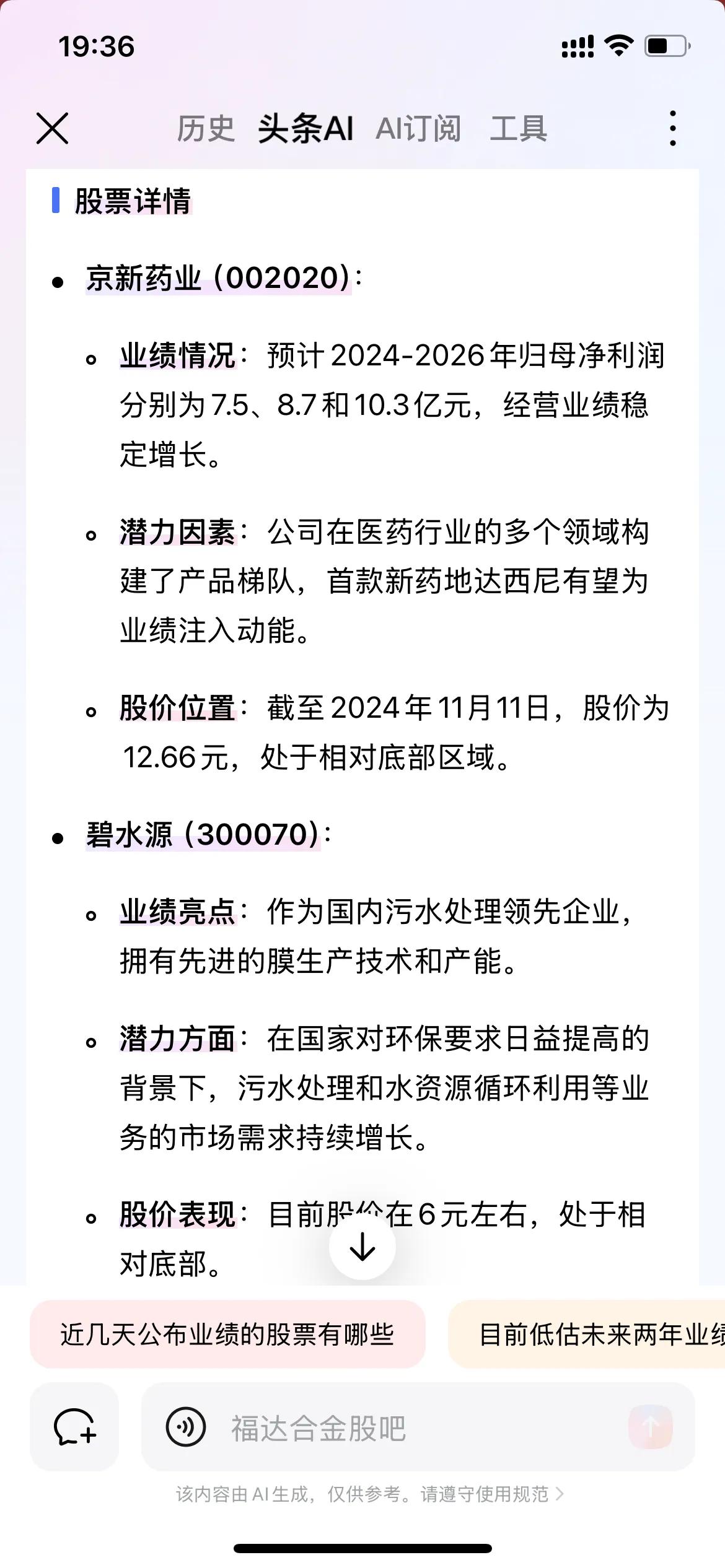Switch to the 历史 tab
The height and width of the screenshot is (1568, 725).
206,129
